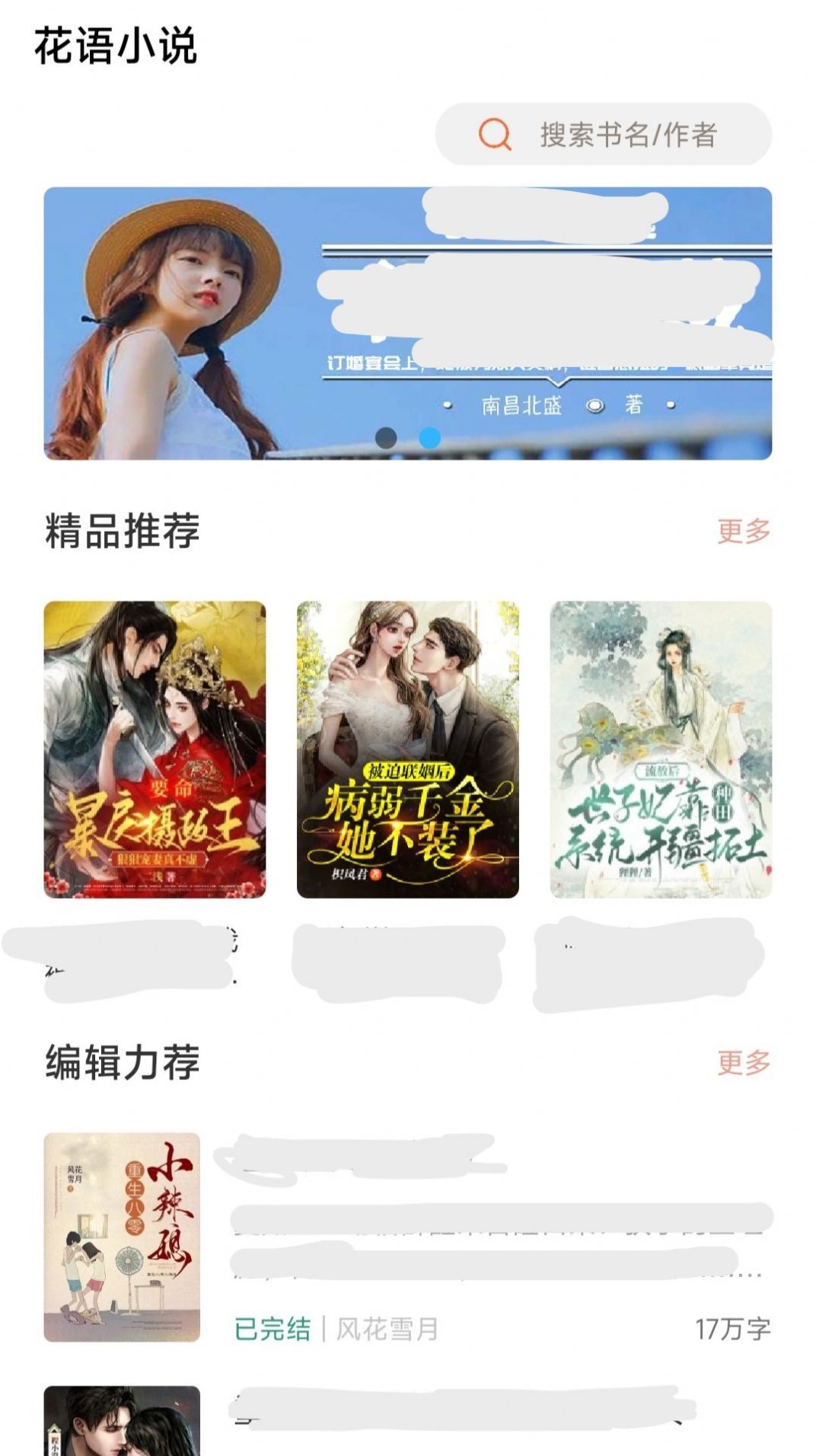Open the banner novel by 南昌北盛
816x1456 pixels.
[x=407, y=323]
